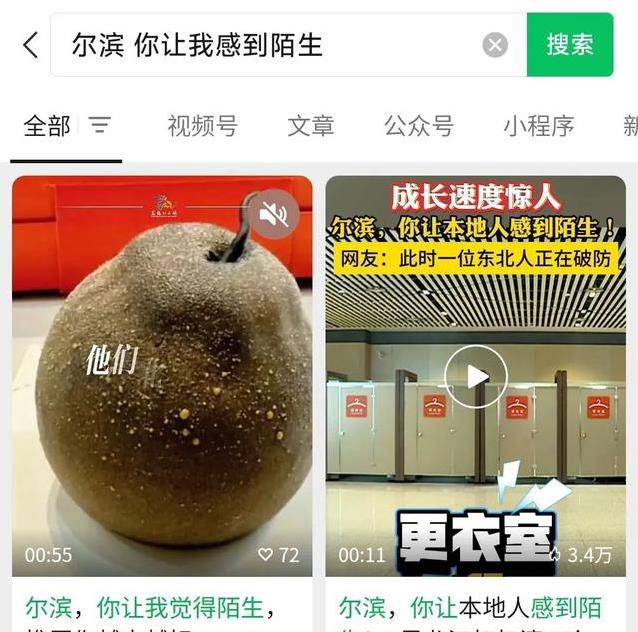Switch to the 视频号 tab
This screenshot has height=632, width=638.
[x=202, y=126]
